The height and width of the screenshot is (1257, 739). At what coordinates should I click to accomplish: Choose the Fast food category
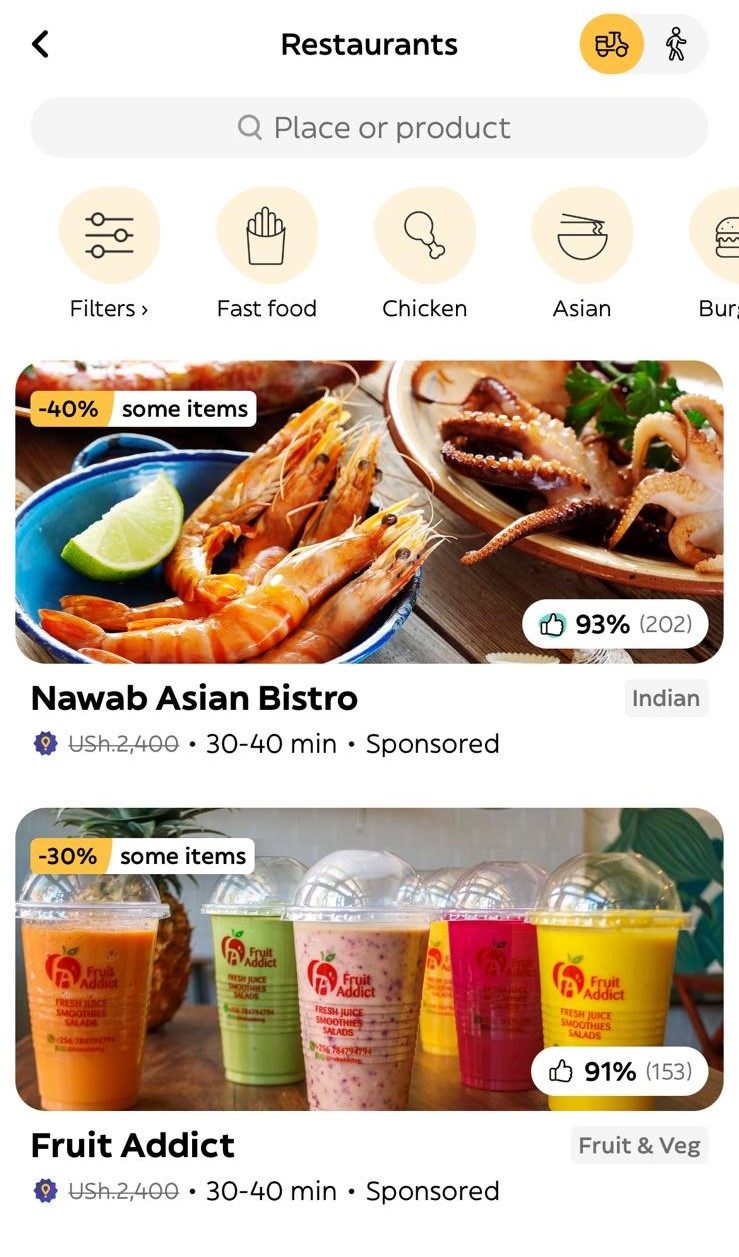(x=266, y=236)
